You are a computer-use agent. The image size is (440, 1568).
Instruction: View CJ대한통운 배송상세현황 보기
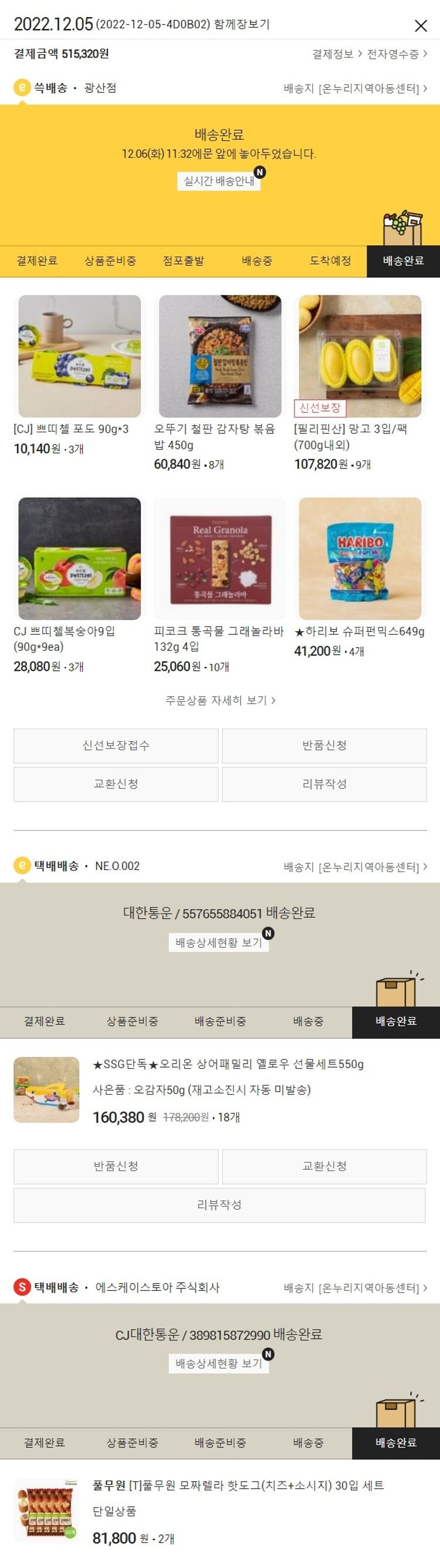[x=219, y=1364]
